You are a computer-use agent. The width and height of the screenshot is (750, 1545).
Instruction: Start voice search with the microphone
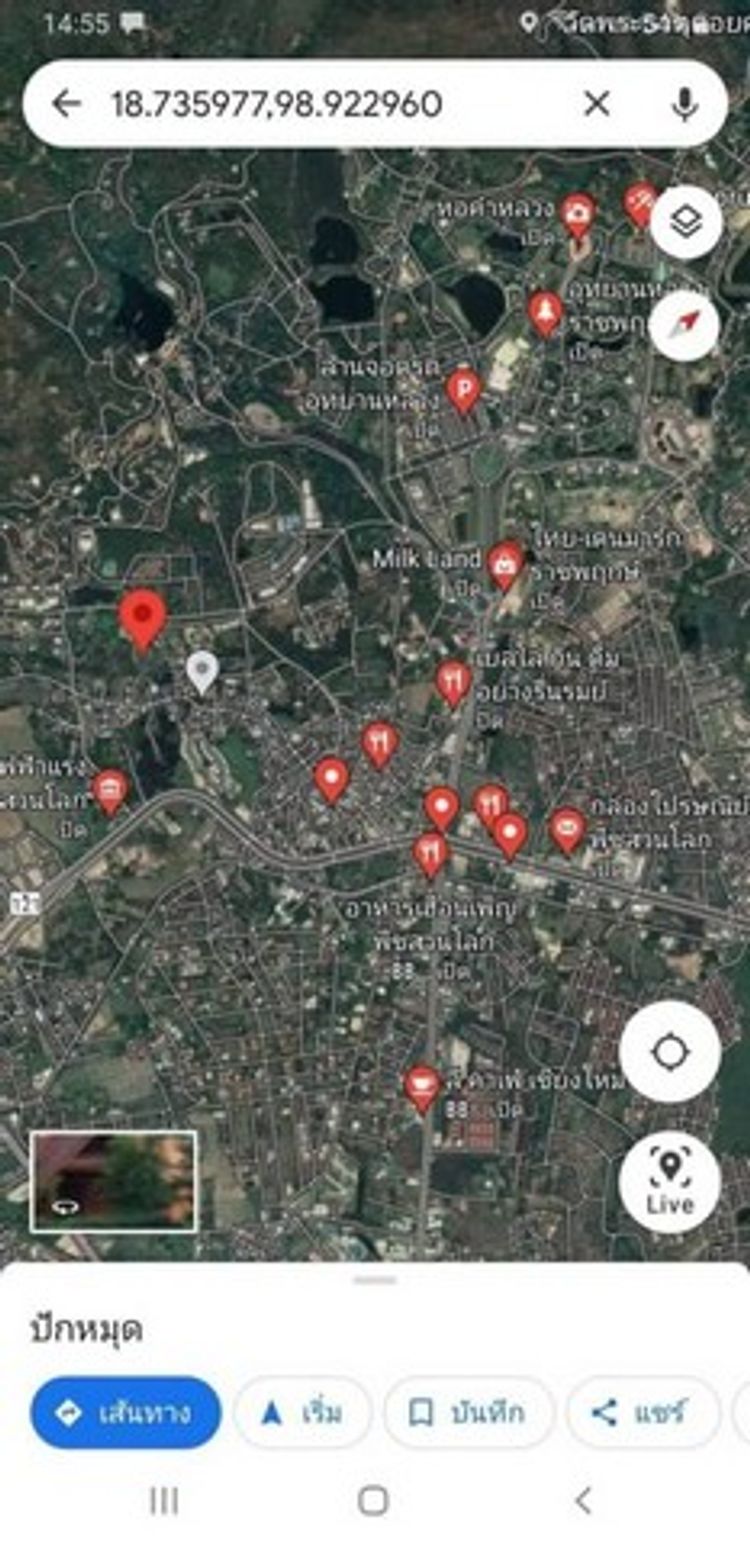(x=685, y=104)
